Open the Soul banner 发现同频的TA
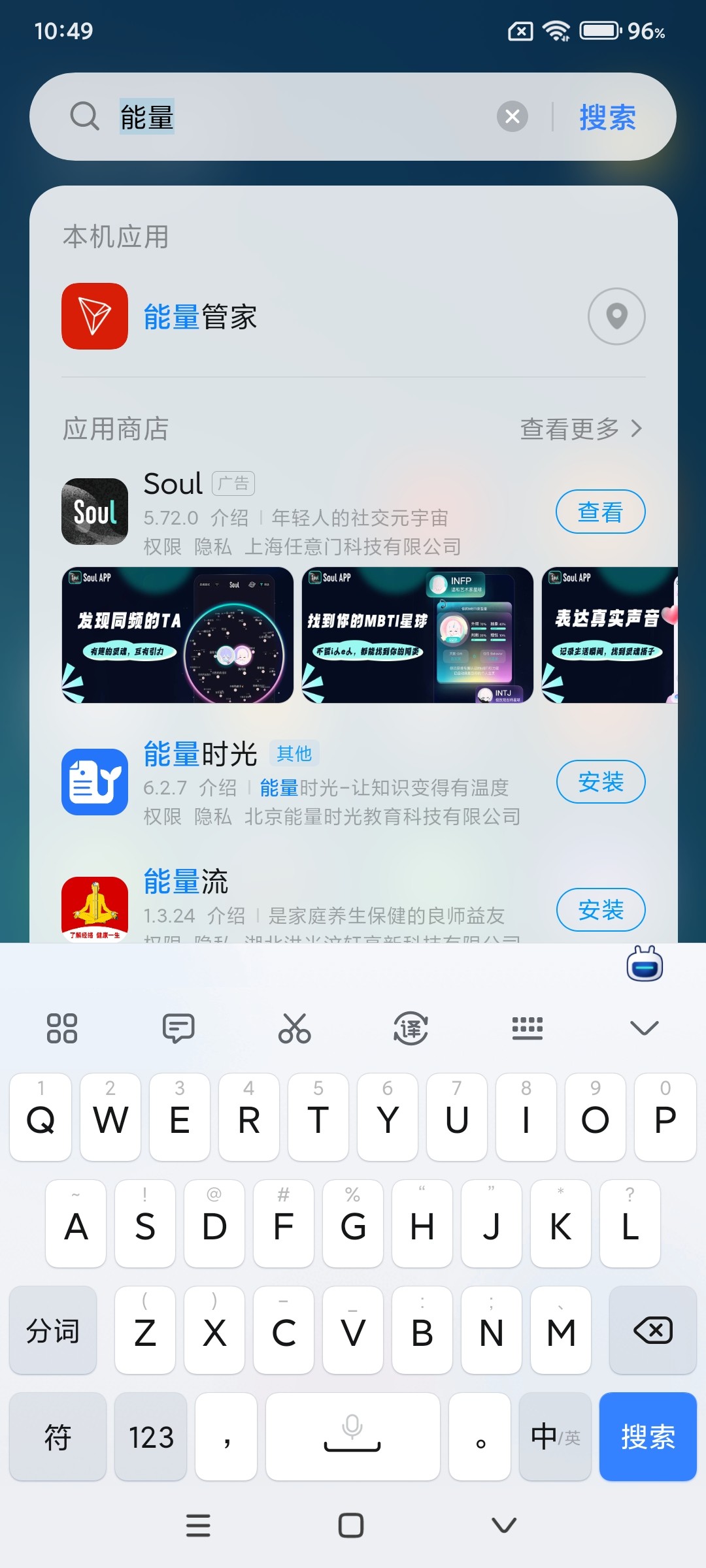 tap(177, 635)
